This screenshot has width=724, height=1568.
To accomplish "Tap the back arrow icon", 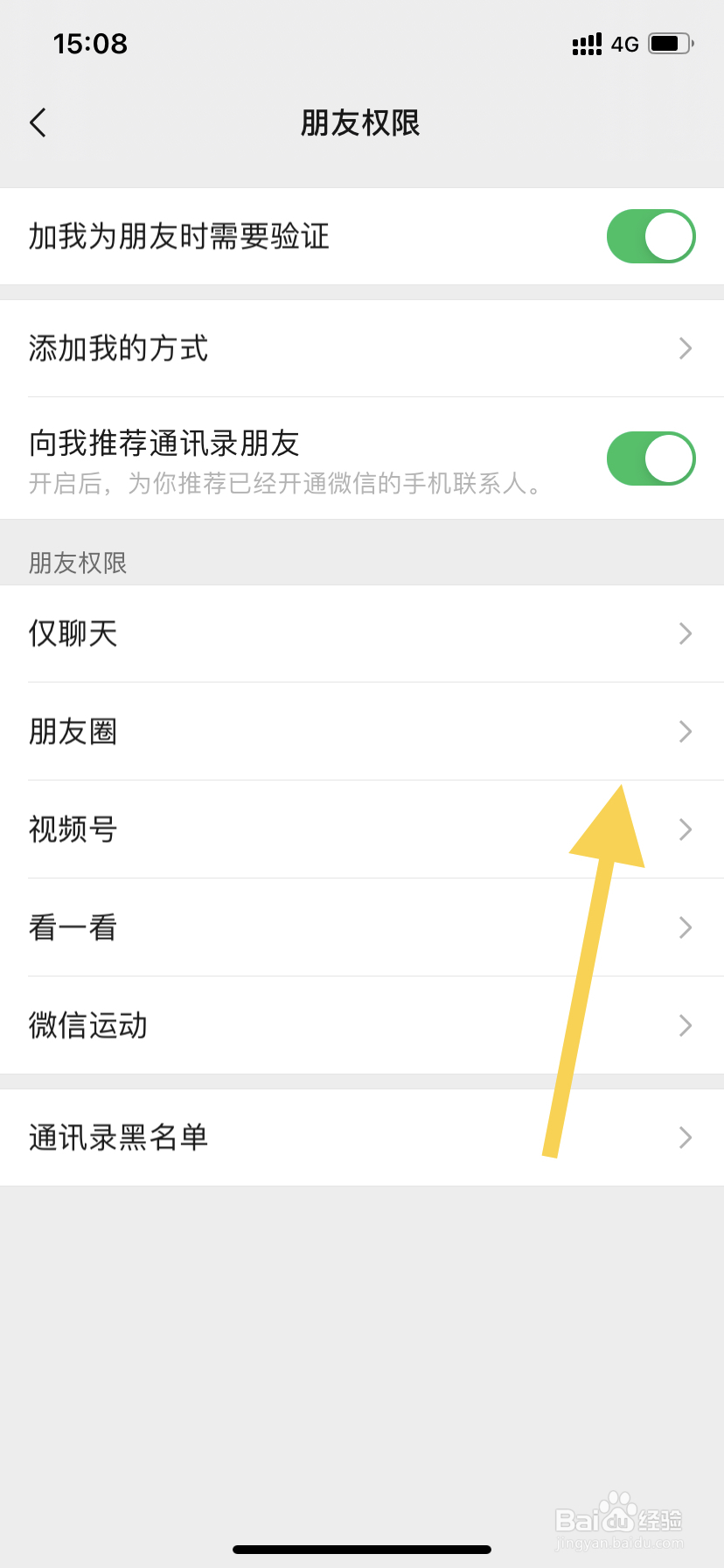I will [37, 122].
